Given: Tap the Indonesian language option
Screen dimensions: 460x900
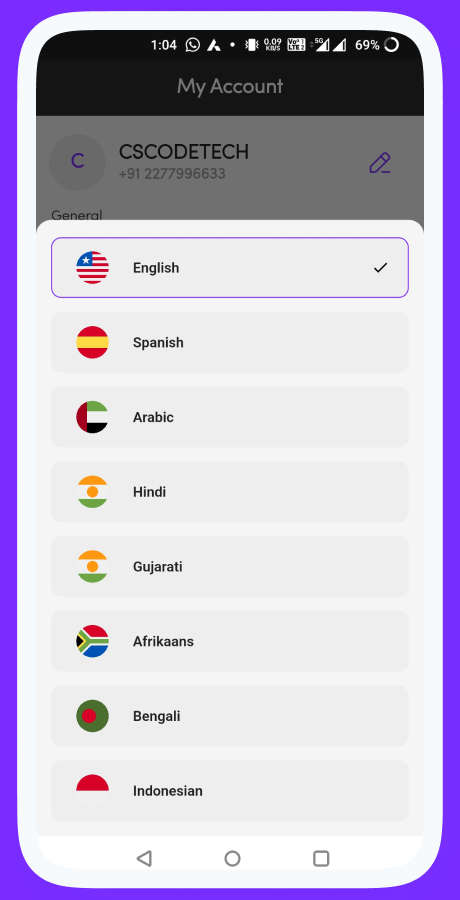Looking at the screenshot, I should coord(230,790).
